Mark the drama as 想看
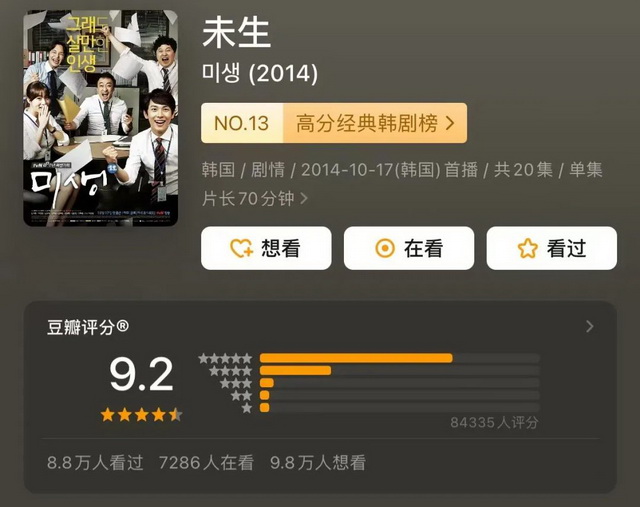 265,249
